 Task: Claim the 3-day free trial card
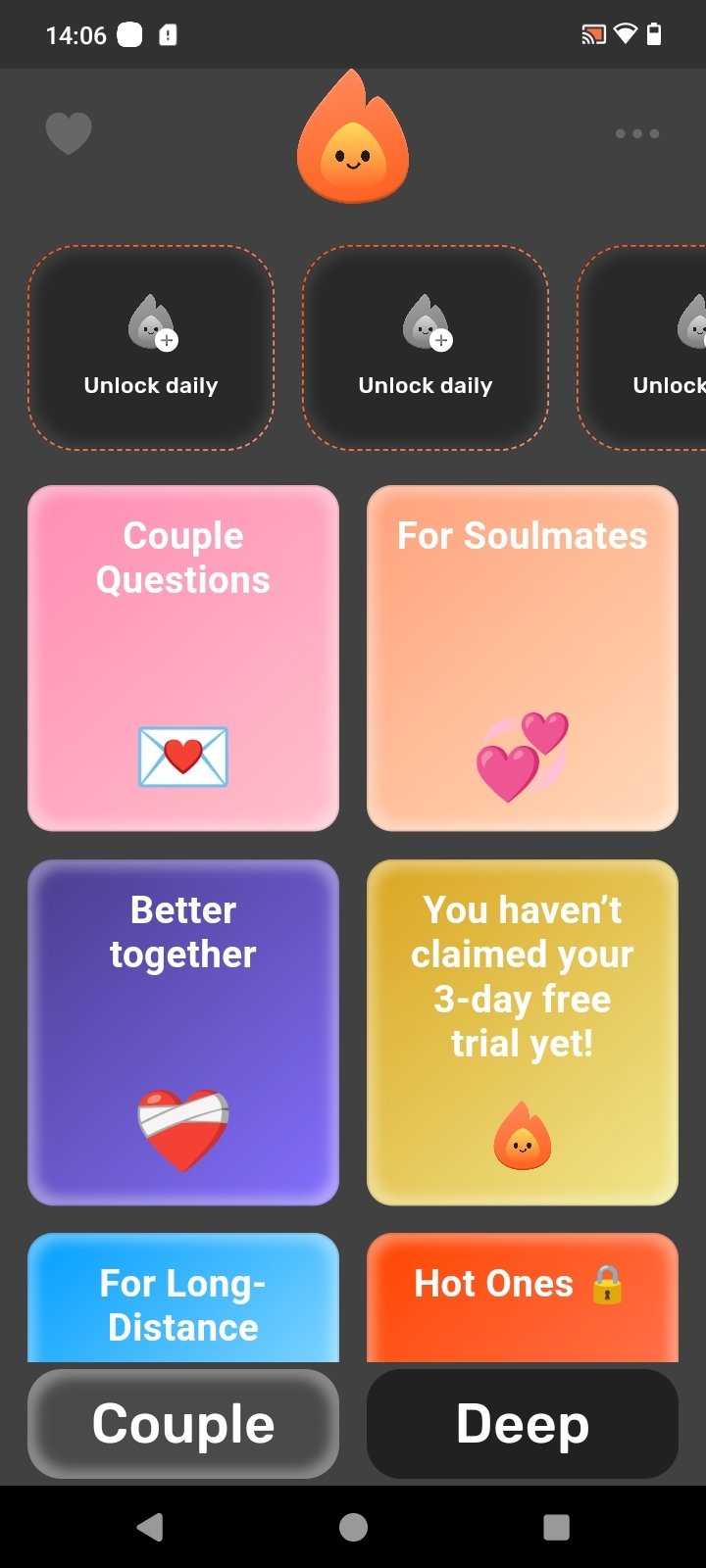click(x=523, y=1032)
